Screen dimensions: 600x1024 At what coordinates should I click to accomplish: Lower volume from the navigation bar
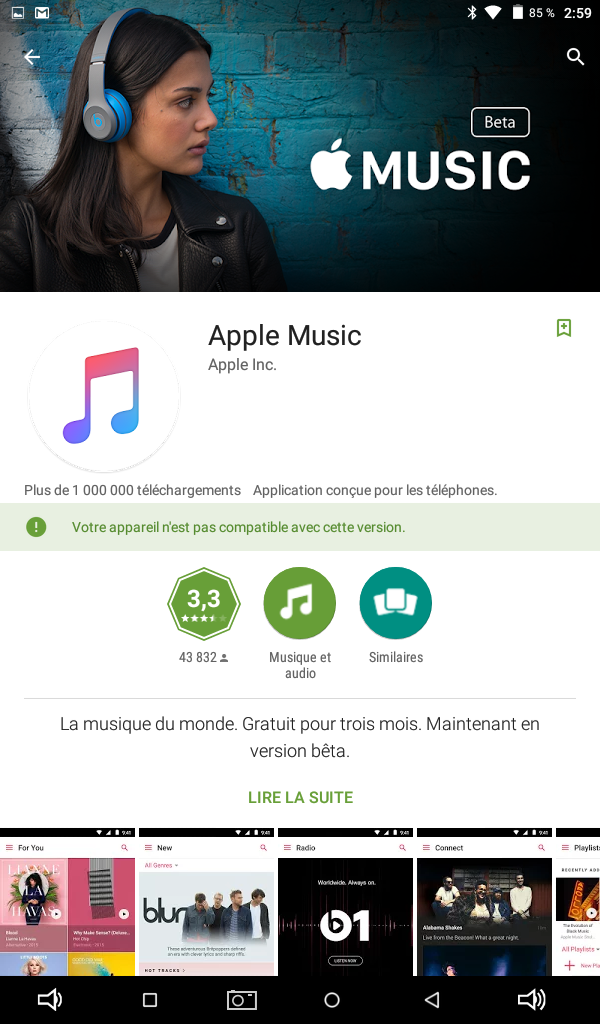tap(50, 999)
